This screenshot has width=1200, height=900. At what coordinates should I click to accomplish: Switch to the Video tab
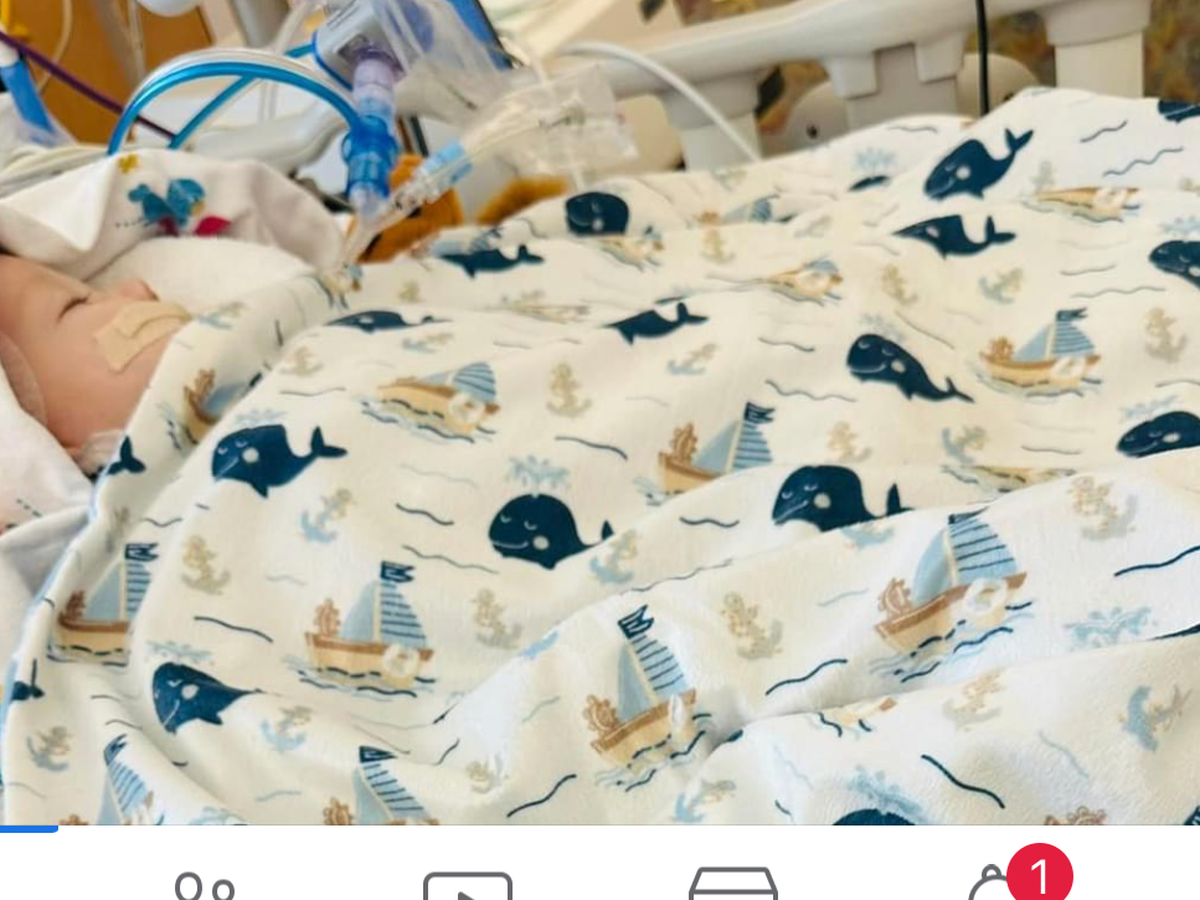tap(467, 885)
